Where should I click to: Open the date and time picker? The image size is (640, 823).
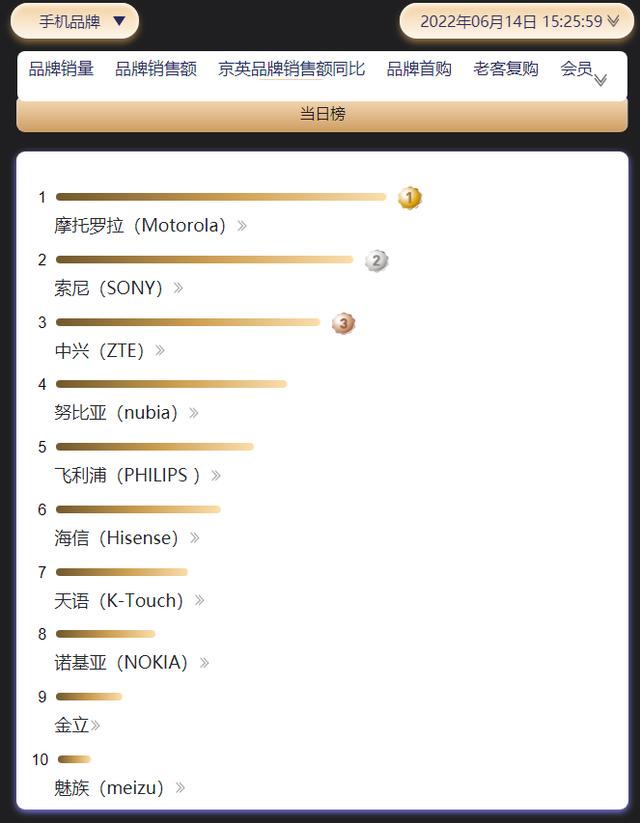pos(513,21)
